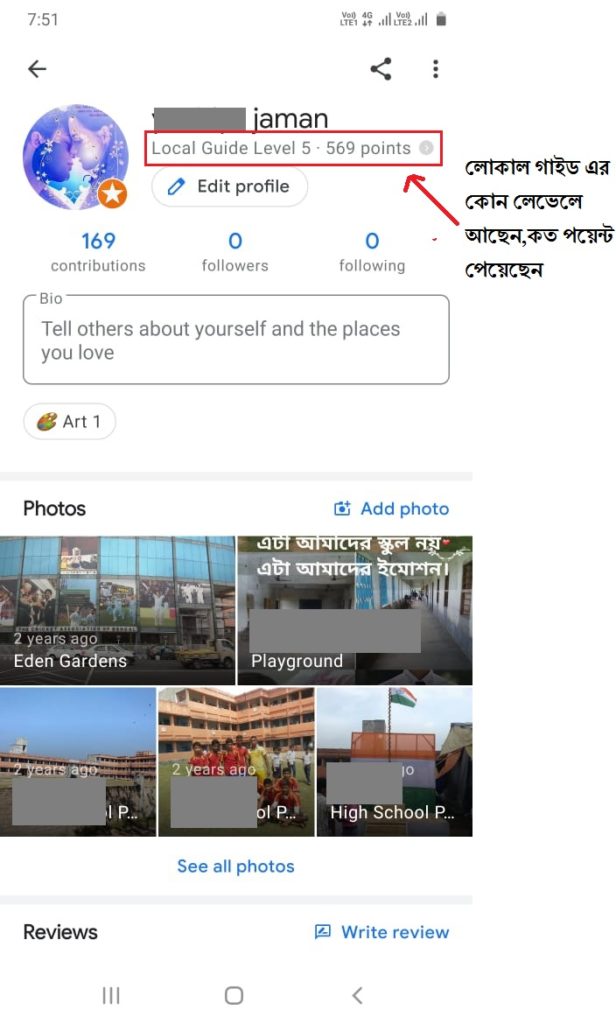
Task: Open the followers list
Action: click(x=235, y=251)
